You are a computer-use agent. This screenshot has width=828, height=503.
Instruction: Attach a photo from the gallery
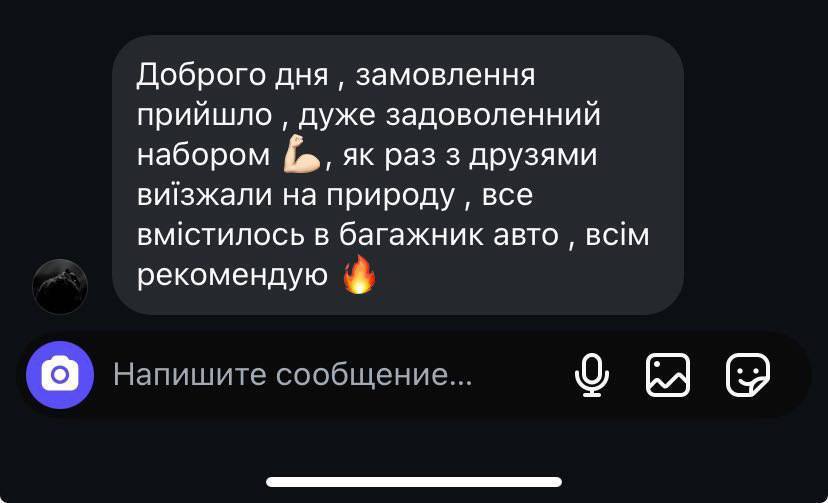pyautogui.click(x=668, y=375)
